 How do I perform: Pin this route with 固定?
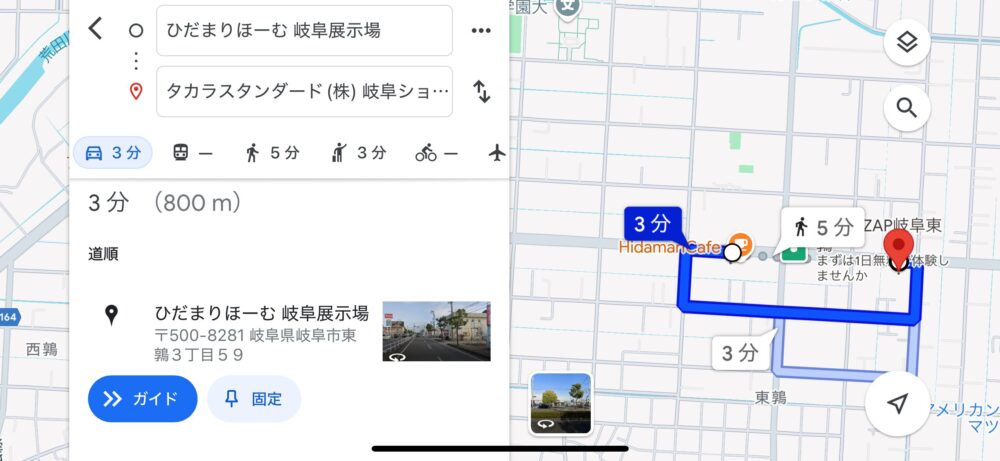tap(254, 399)
